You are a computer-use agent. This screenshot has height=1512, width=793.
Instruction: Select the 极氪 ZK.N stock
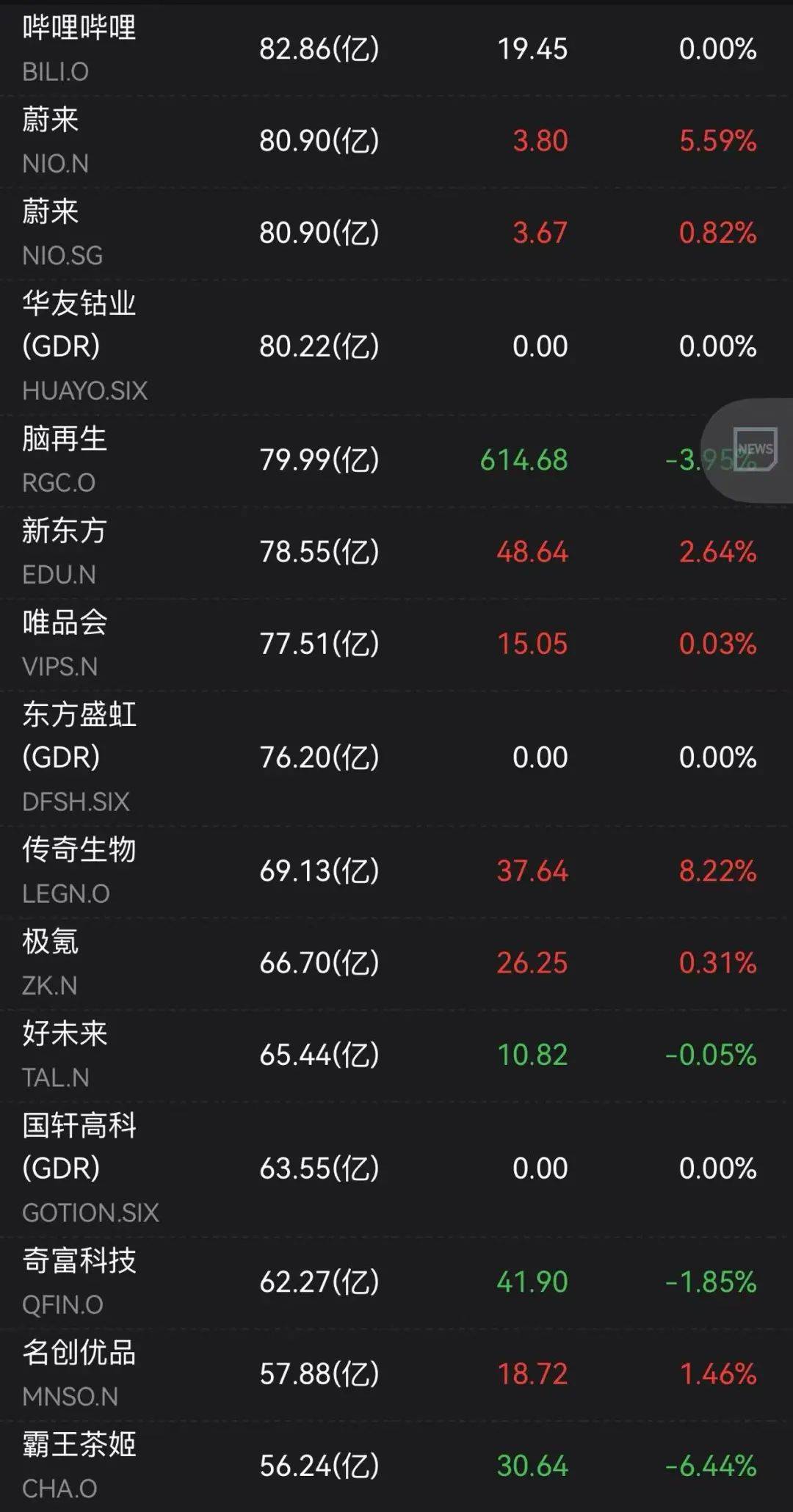click(x=396, y=963)
